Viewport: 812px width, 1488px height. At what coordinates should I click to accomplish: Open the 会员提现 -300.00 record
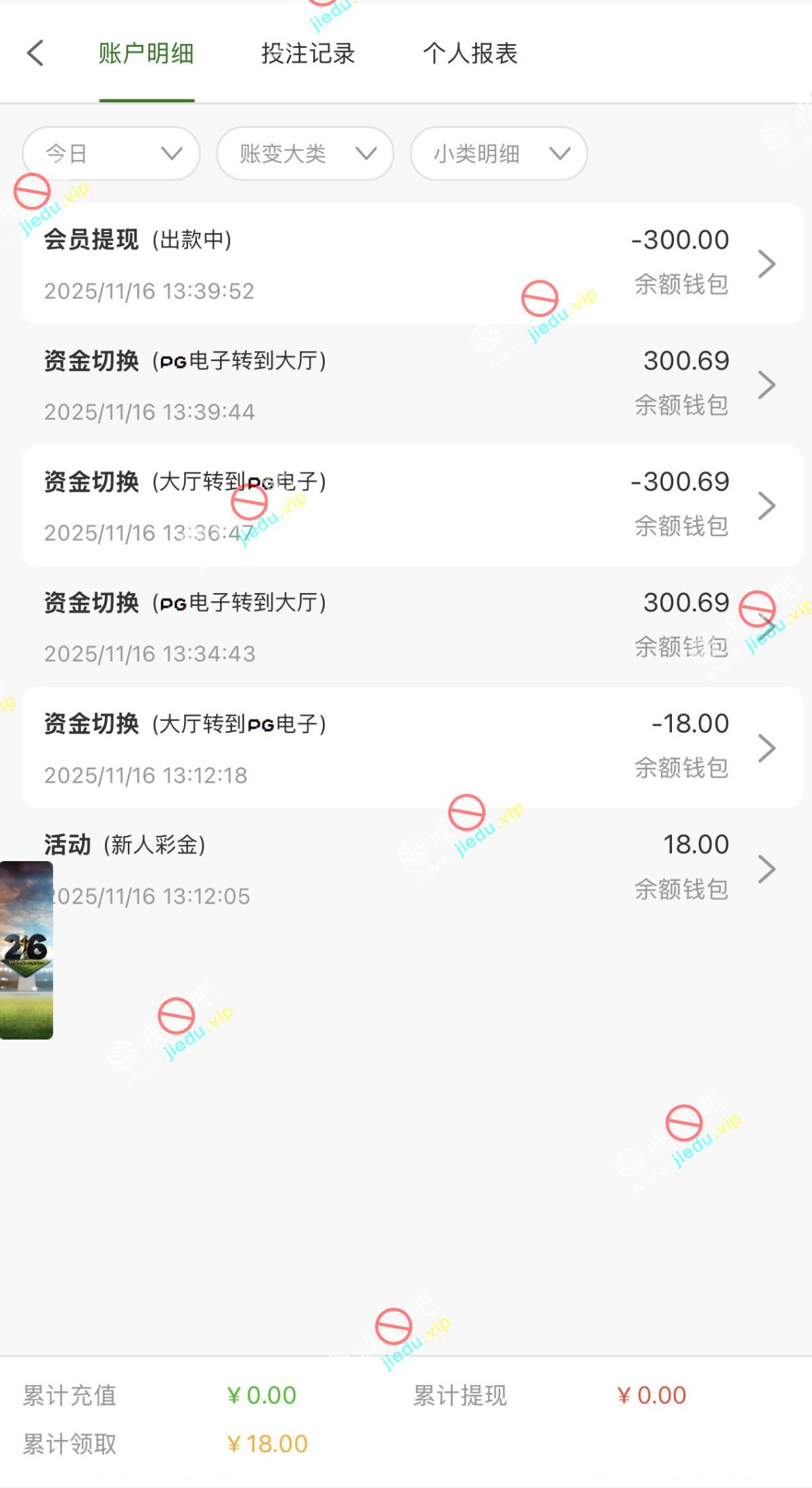pyautogui.click(x=411, y=264)
